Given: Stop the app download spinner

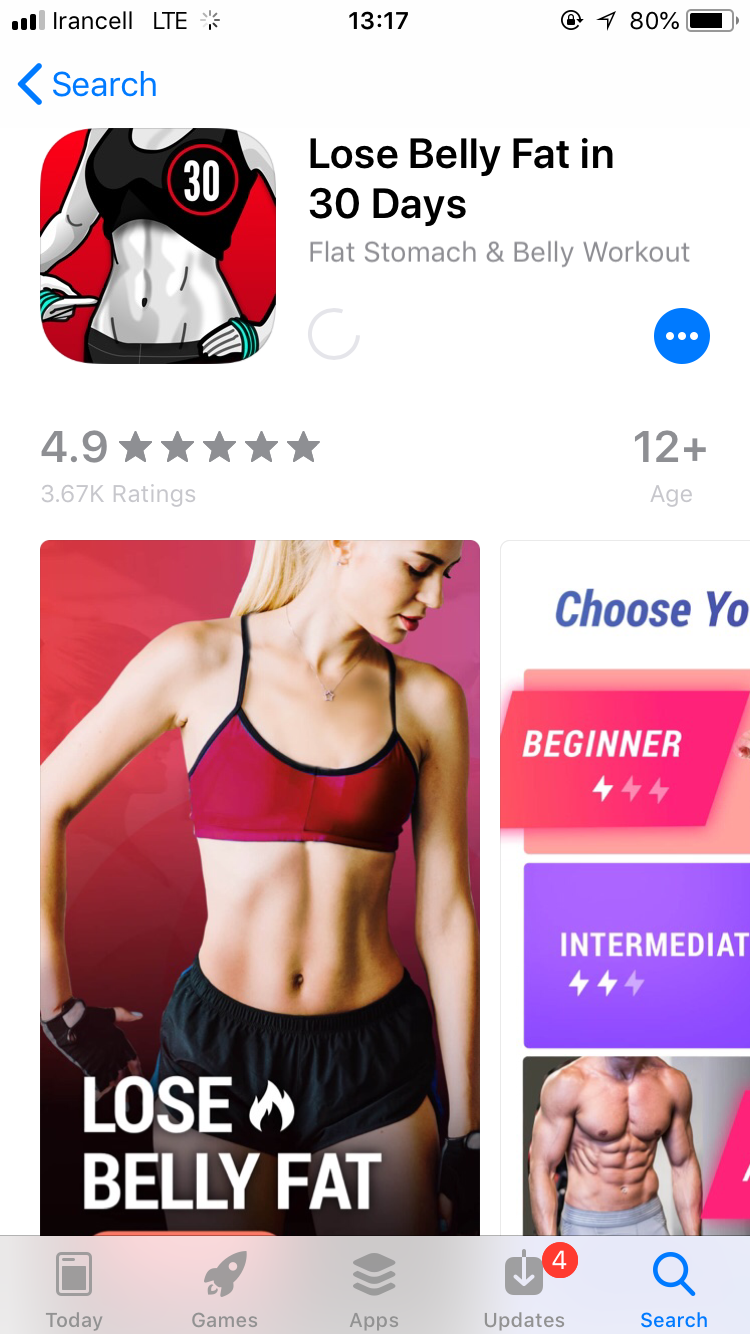Looking at the screenshot, I should tap(334, 334).
